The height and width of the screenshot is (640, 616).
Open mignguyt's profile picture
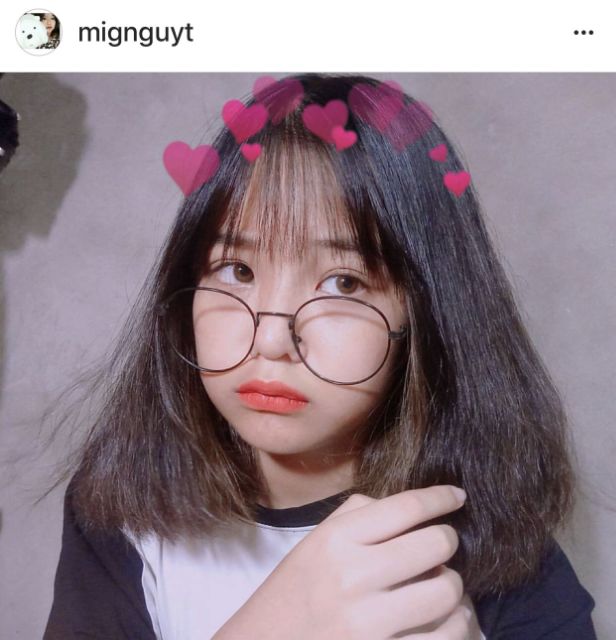(x=38, y=33)
